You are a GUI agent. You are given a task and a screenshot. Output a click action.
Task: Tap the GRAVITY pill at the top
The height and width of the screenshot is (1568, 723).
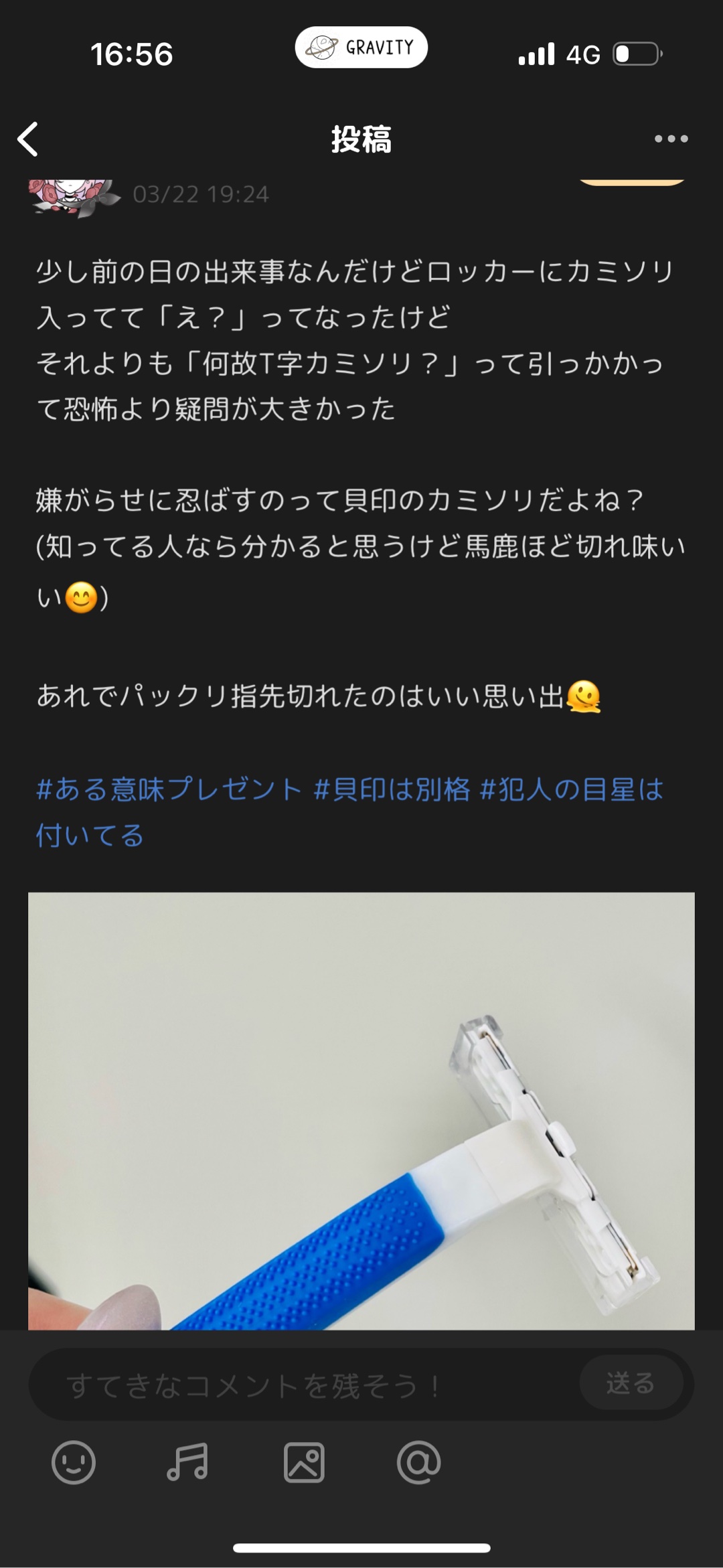(x=361, y=48)
